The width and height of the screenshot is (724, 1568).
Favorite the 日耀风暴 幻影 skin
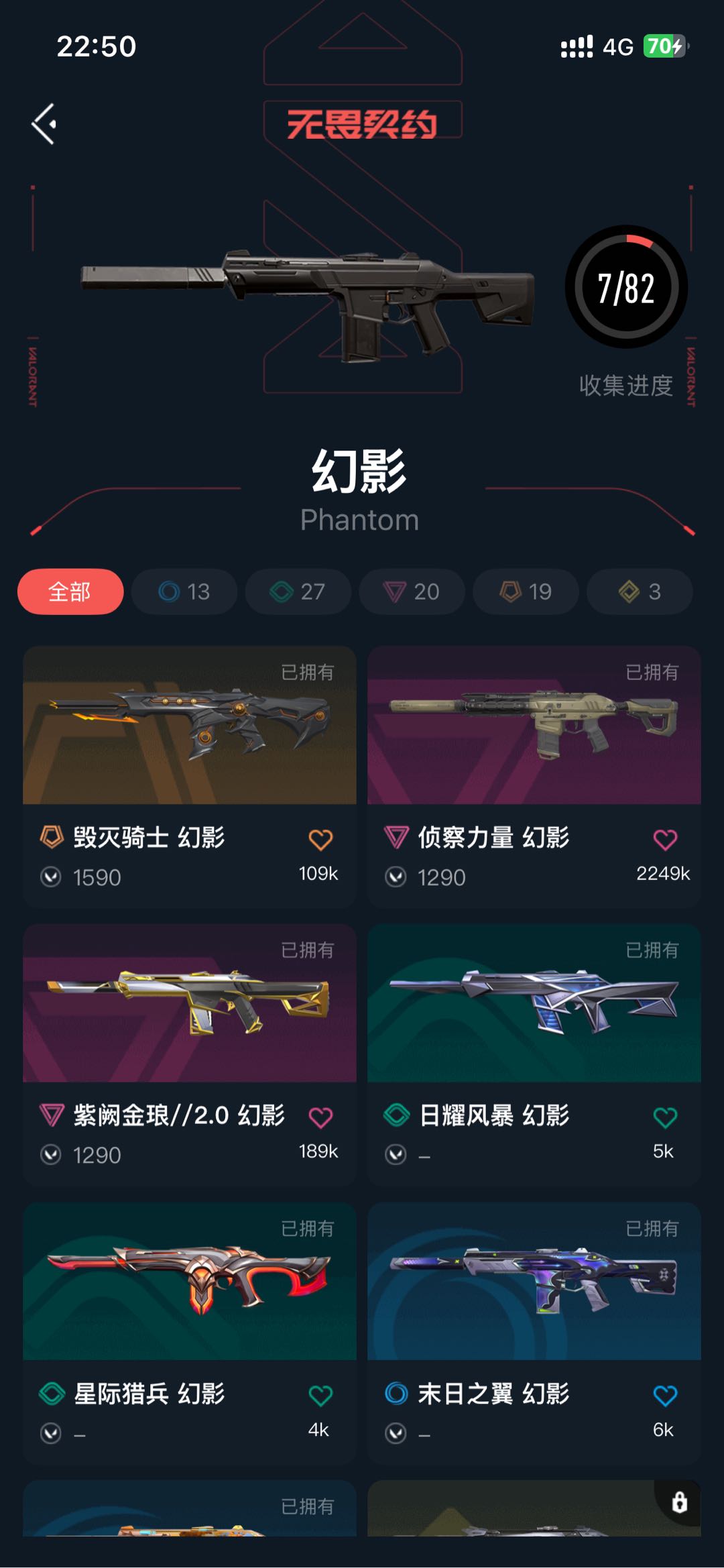pos(665,1117)
